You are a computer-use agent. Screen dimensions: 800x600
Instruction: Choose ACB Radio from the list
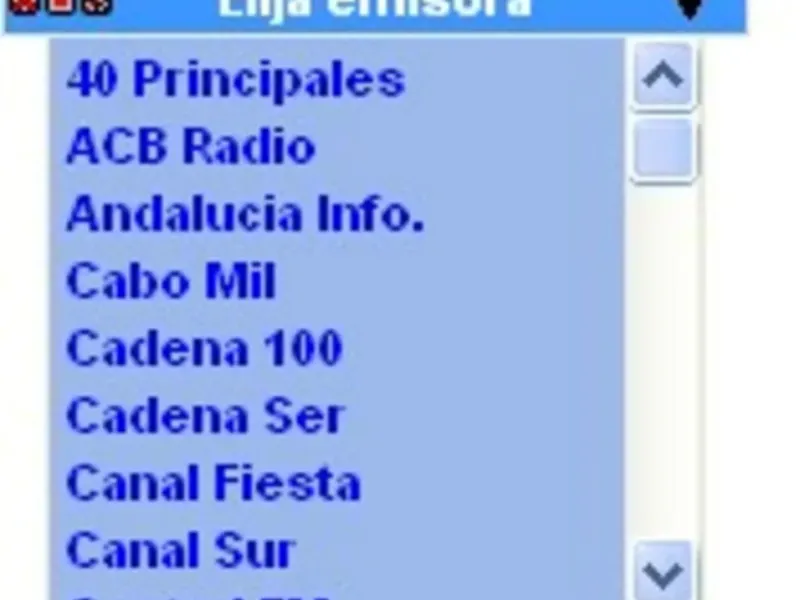click(x=190, y=147)
